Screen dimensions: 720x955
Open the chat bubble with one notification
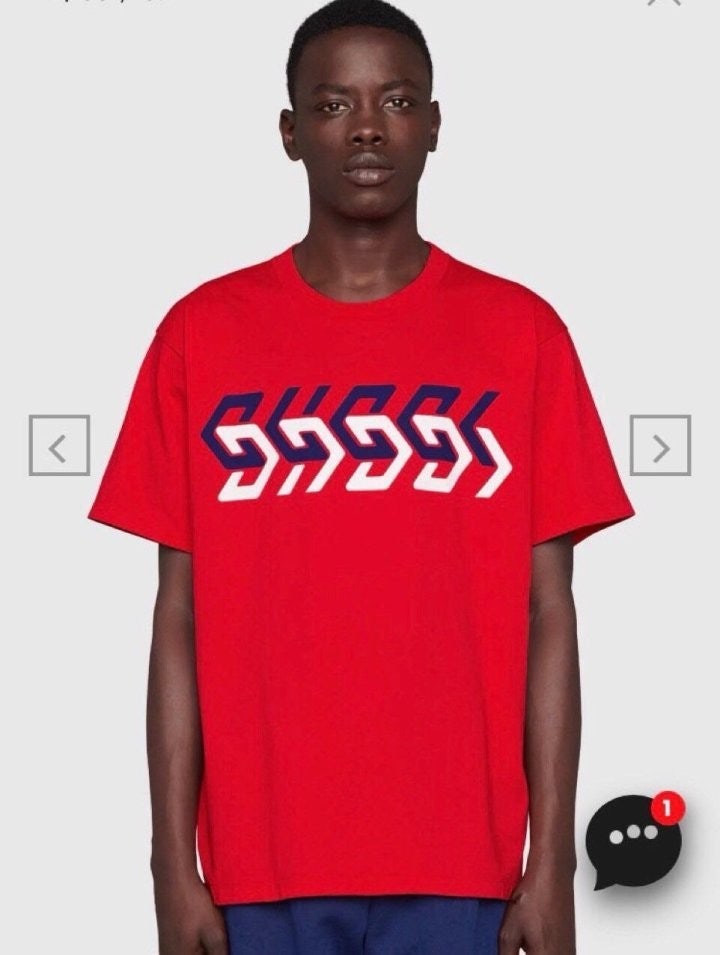633,838
